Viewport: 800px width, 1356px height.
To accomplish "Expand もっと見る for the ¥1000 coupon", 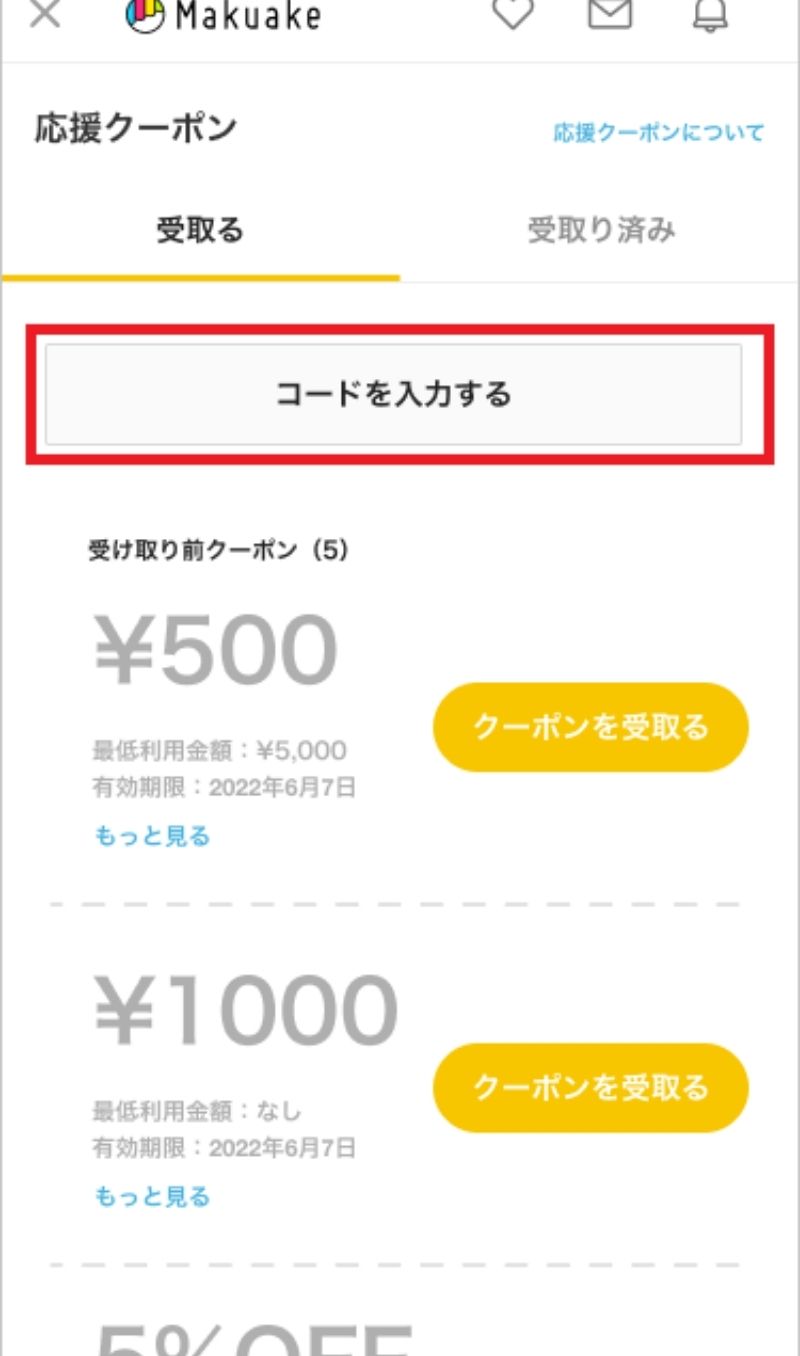I will click(x=152, y=1196).
